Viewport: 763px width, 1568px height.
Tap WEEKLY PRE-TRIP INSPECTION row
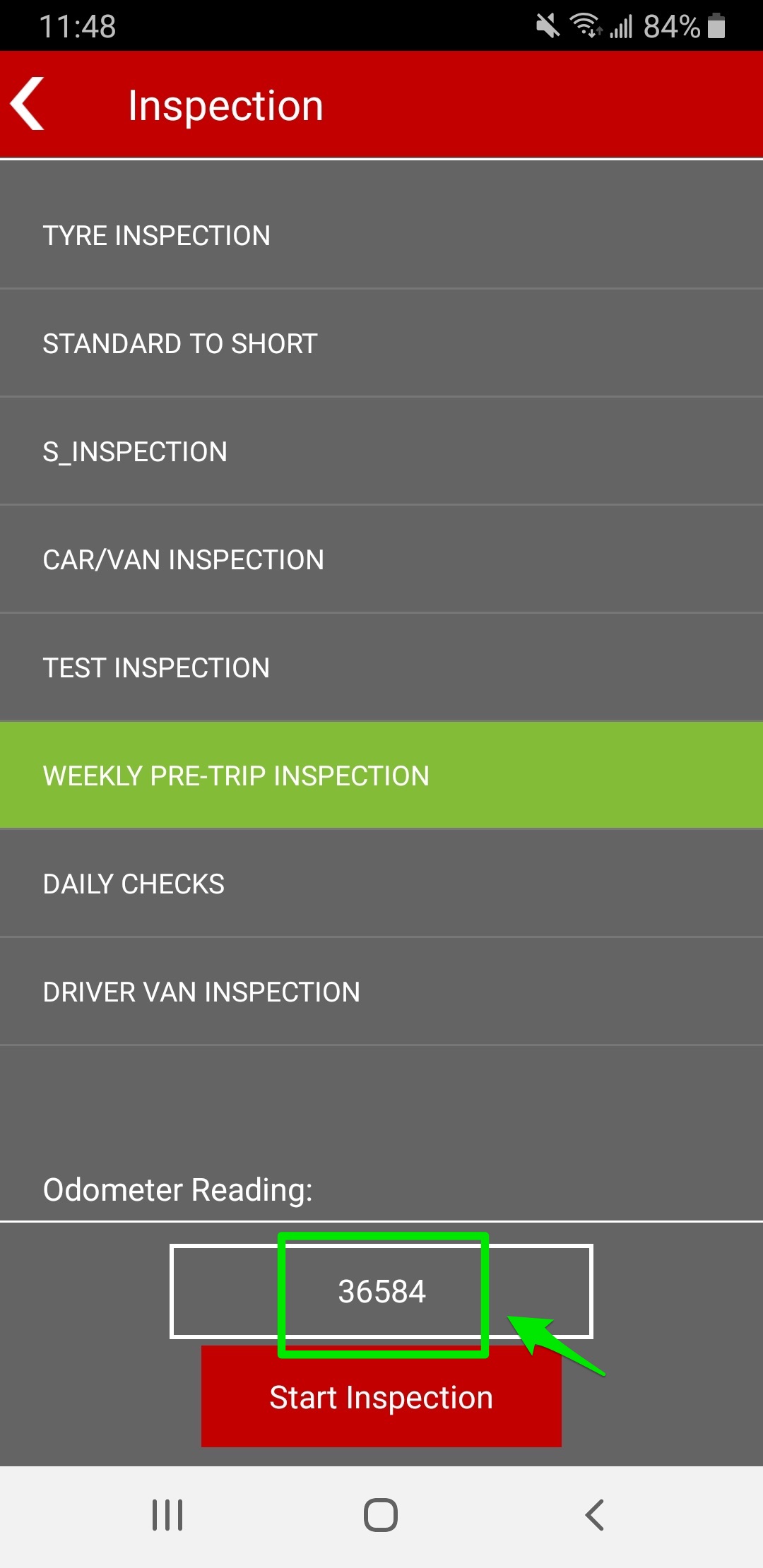coord(381,776)
